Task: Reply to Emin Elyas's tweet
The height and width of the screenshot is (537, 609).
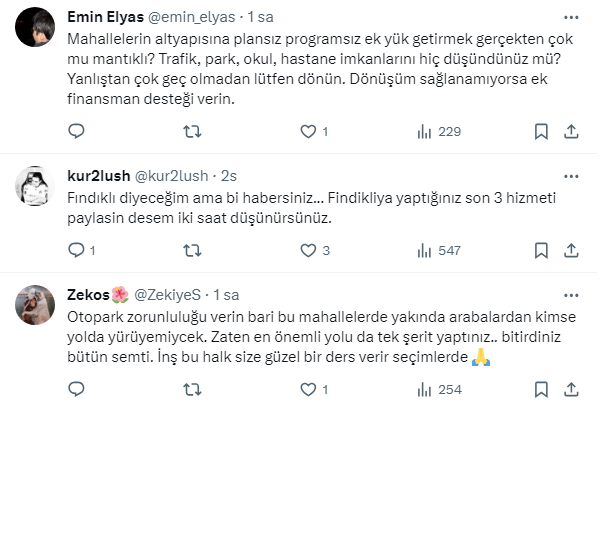Action: (77, 131)
